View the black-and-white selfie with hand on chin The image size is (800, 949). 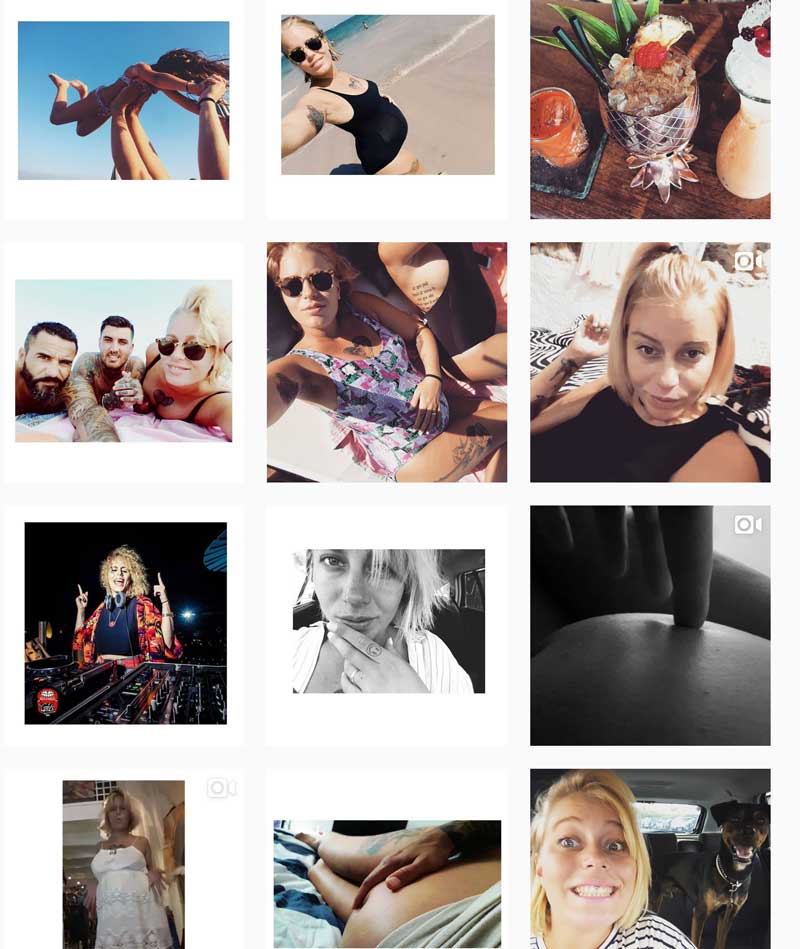[388, 621]
